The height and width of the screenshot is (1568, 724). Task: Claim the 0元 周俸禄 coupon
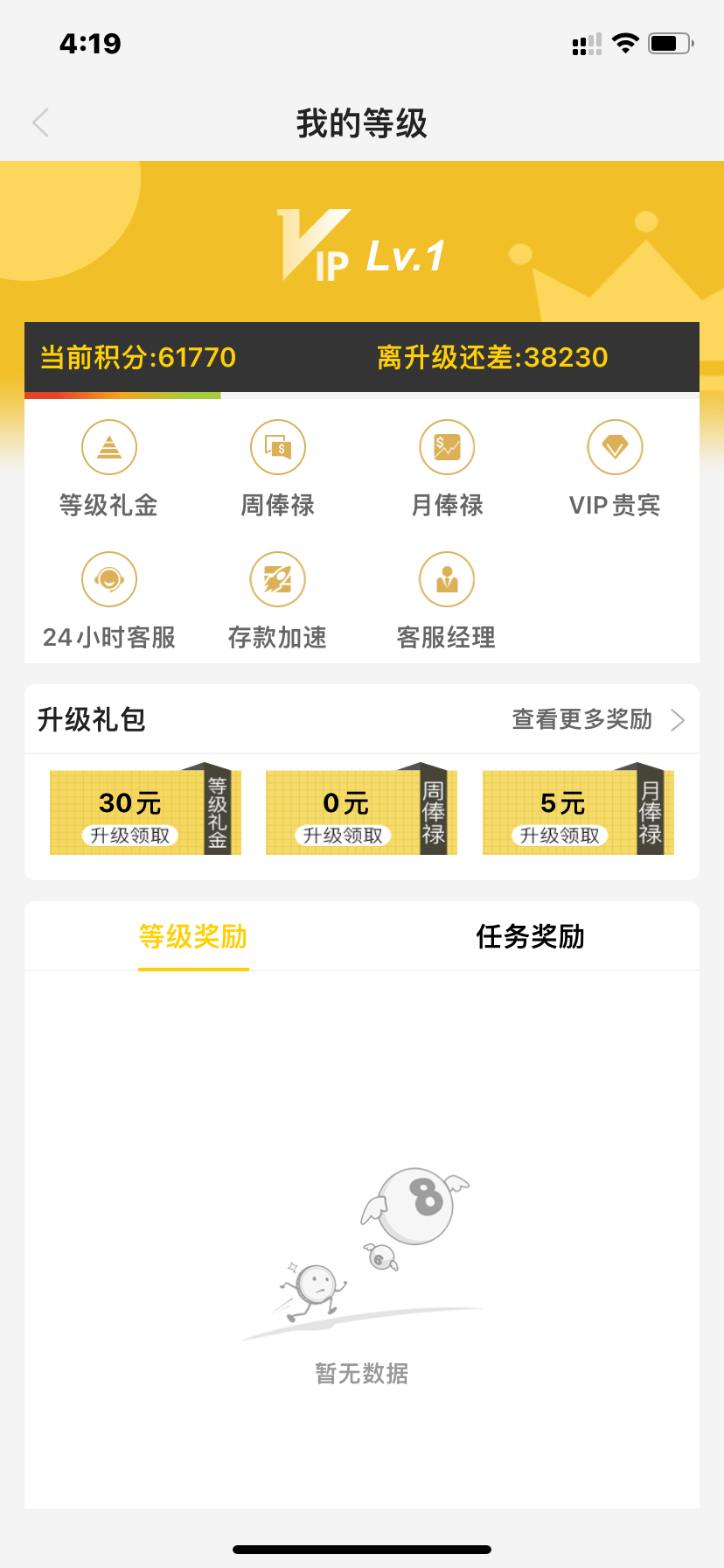click(344, 835)
